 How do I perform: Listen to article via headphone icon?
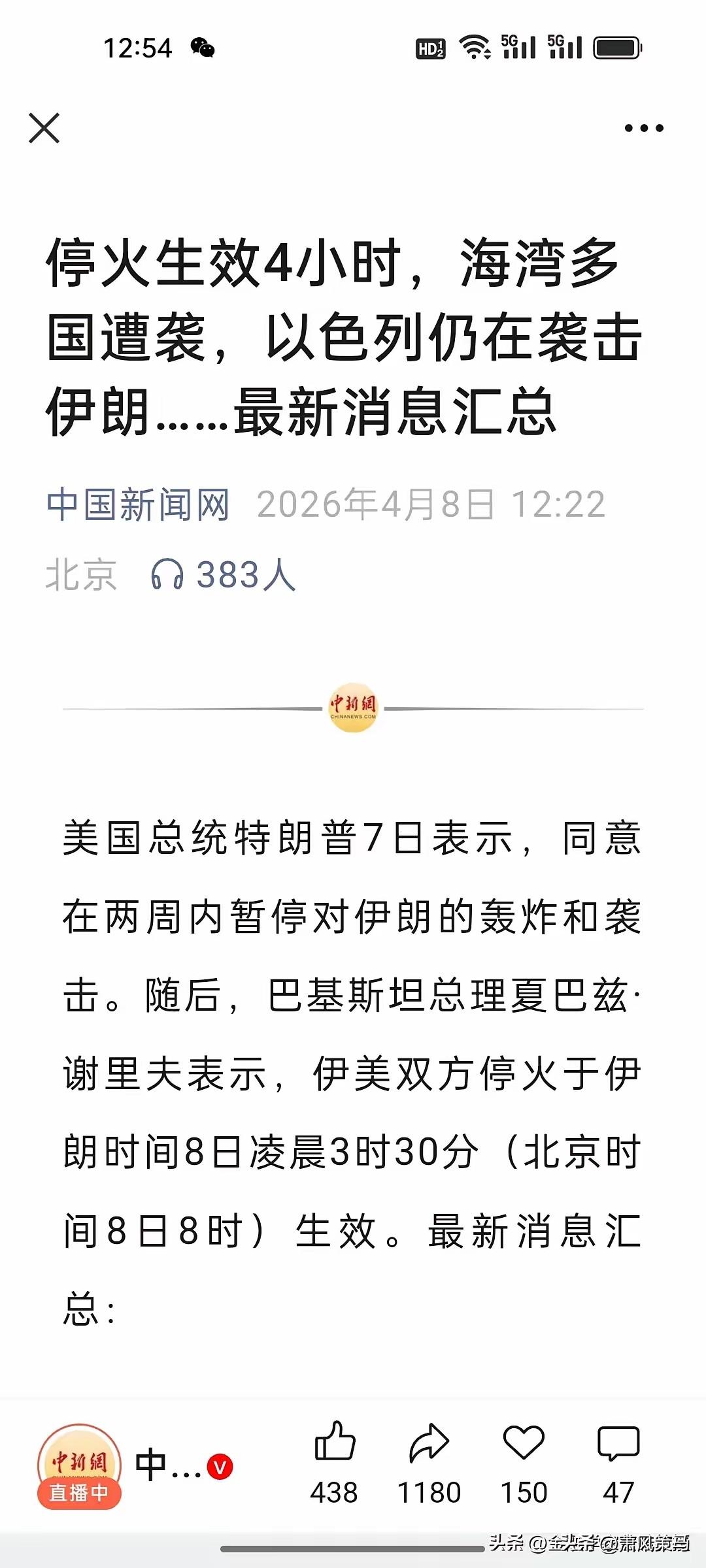[167, 575]
